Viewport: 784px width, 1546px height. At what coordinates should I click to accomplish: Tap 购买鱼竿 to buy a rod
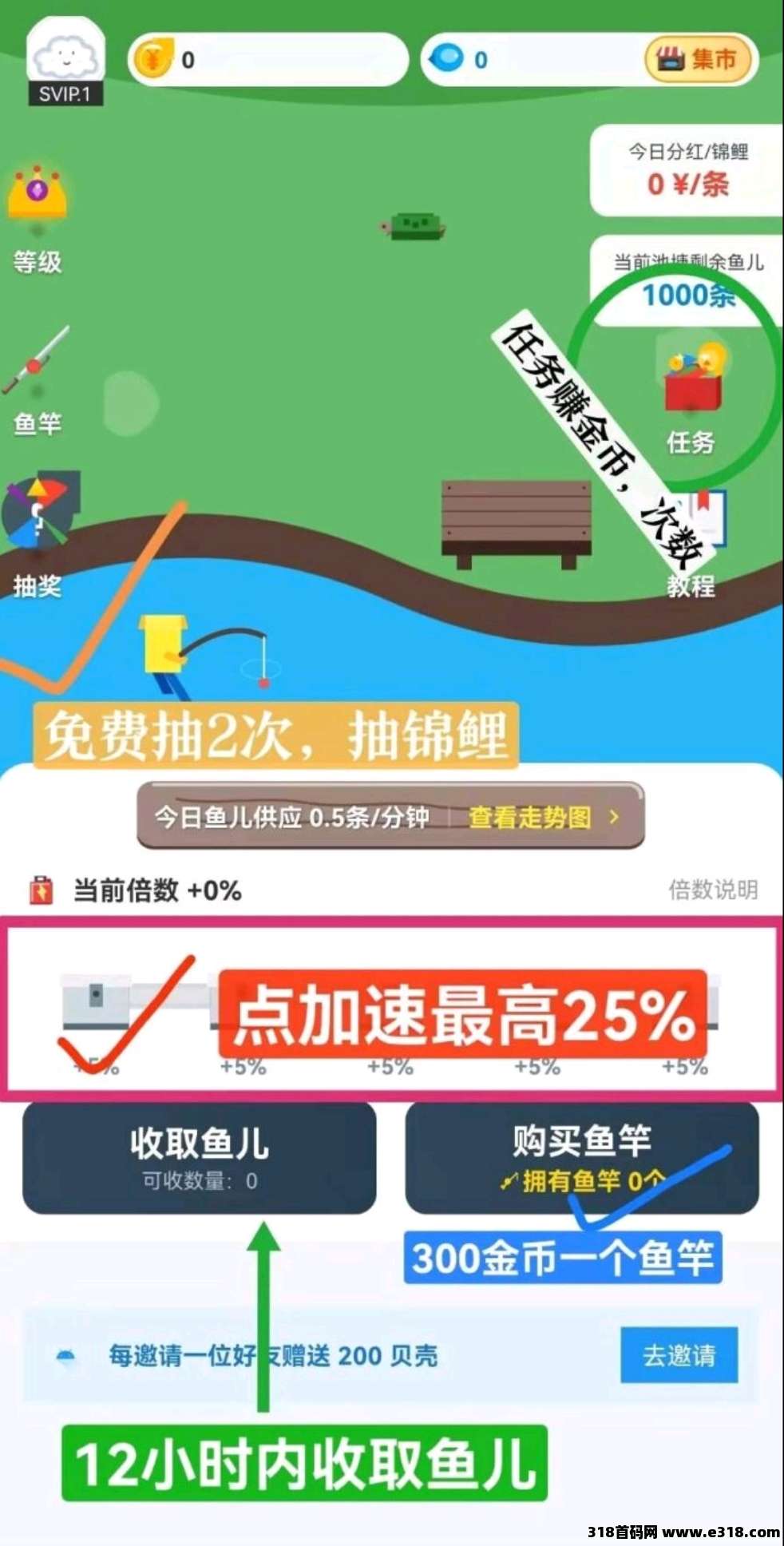coord(581,1157)
